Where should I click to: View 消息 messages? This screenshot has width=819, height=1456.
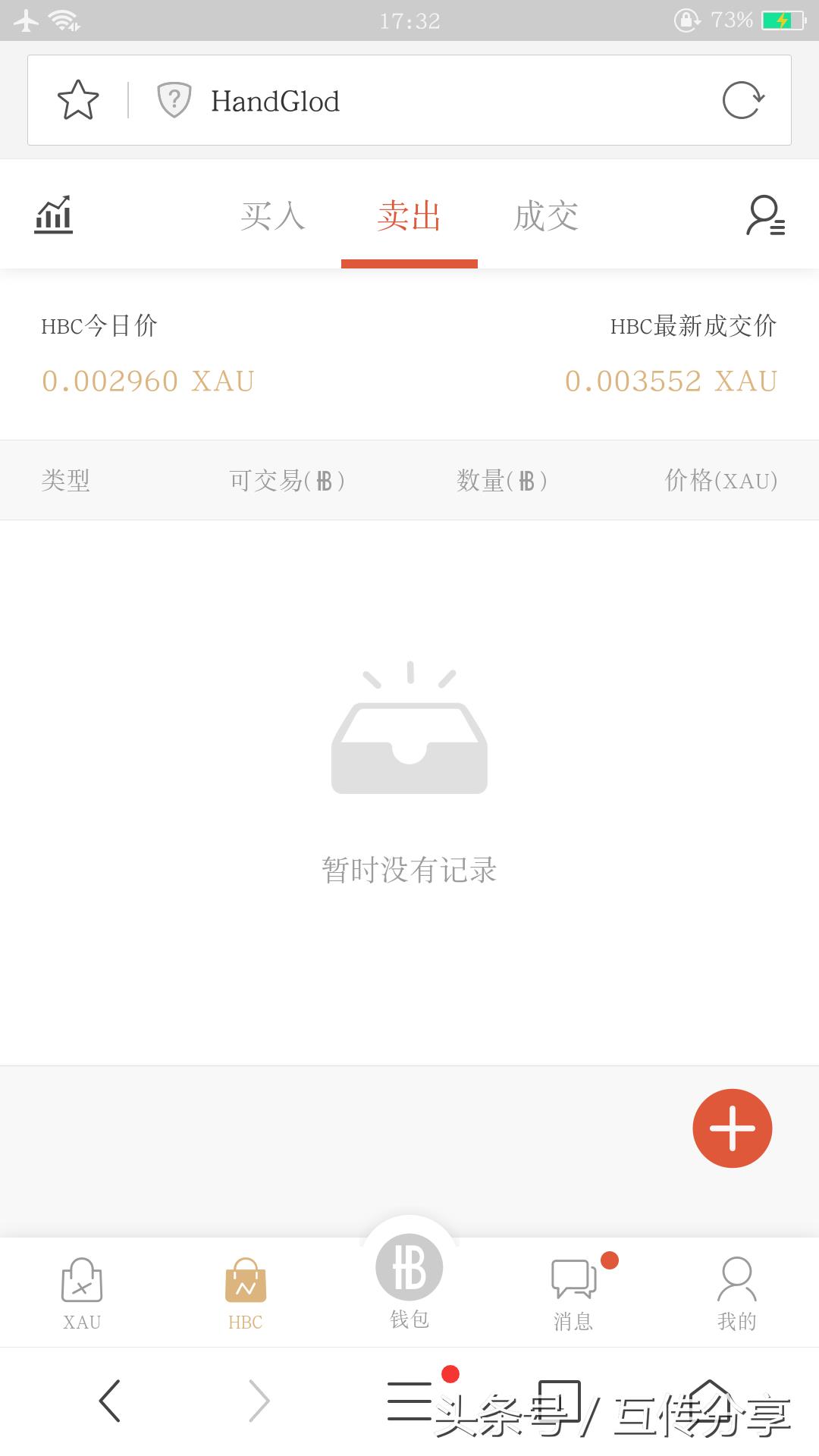(x=574, y=1294)
